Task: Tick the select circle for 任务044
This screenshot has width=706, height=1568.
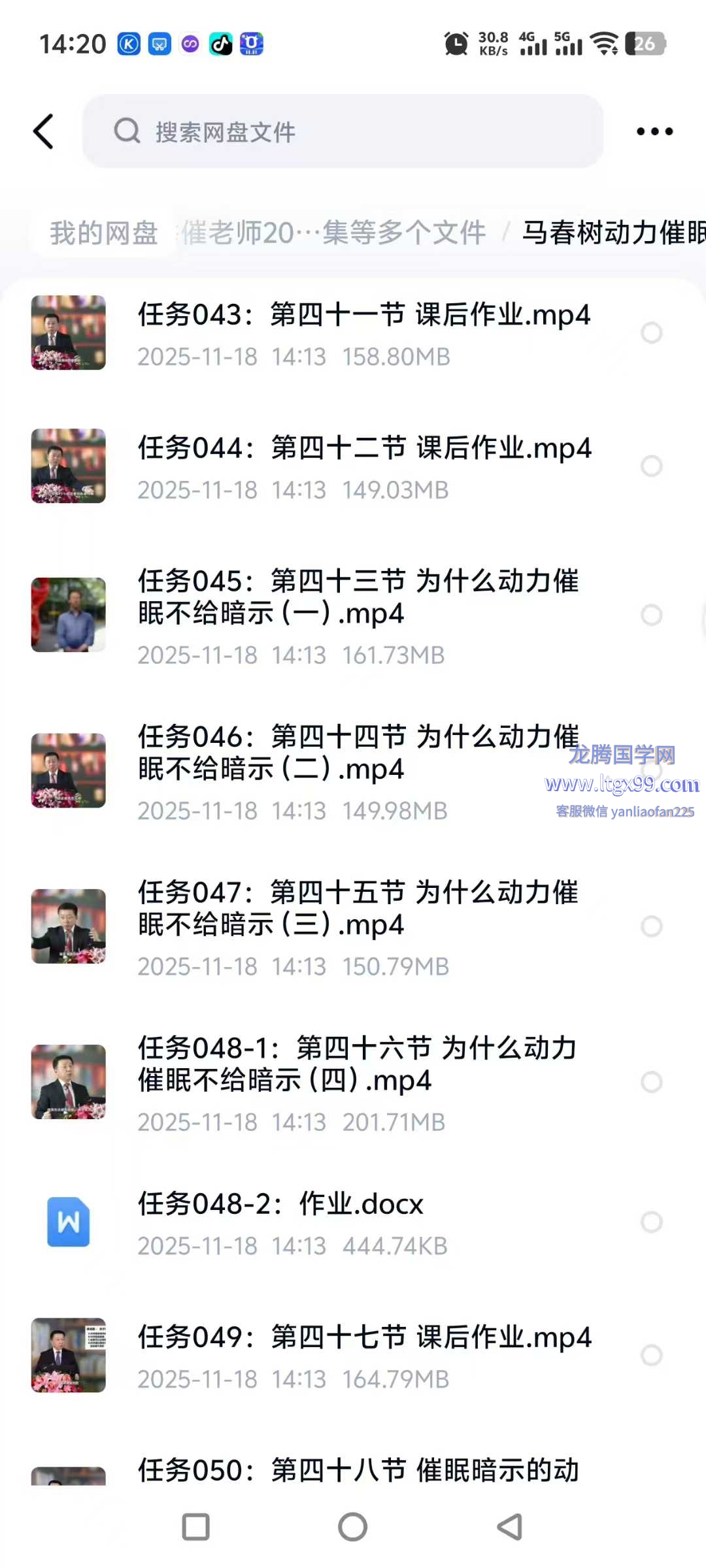Action: pos(651,466)
